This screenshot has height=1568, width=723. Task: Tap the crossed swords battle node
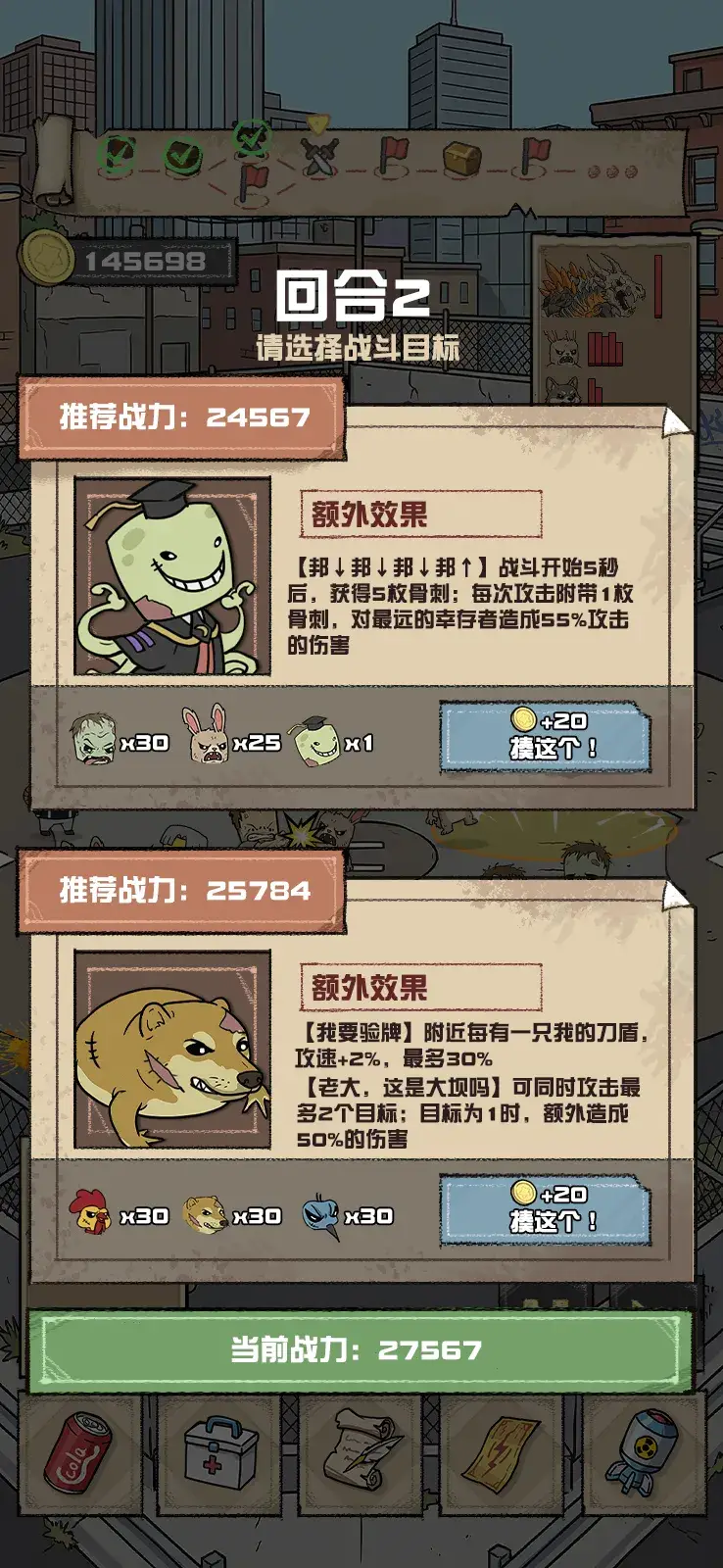pyautogui.click(x=319, y=157)
